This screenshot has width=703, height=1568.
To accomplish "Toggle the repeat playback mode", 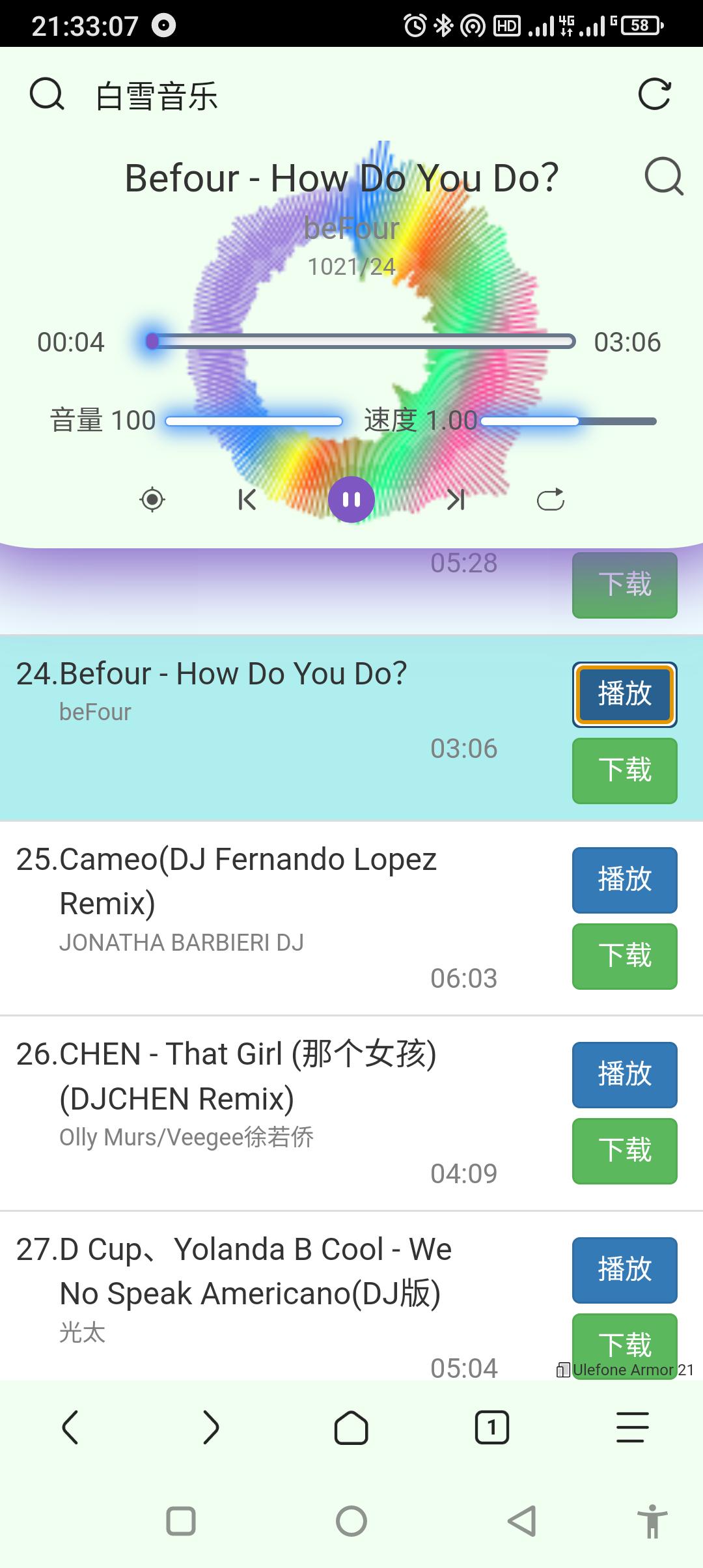I will (550, 500).
